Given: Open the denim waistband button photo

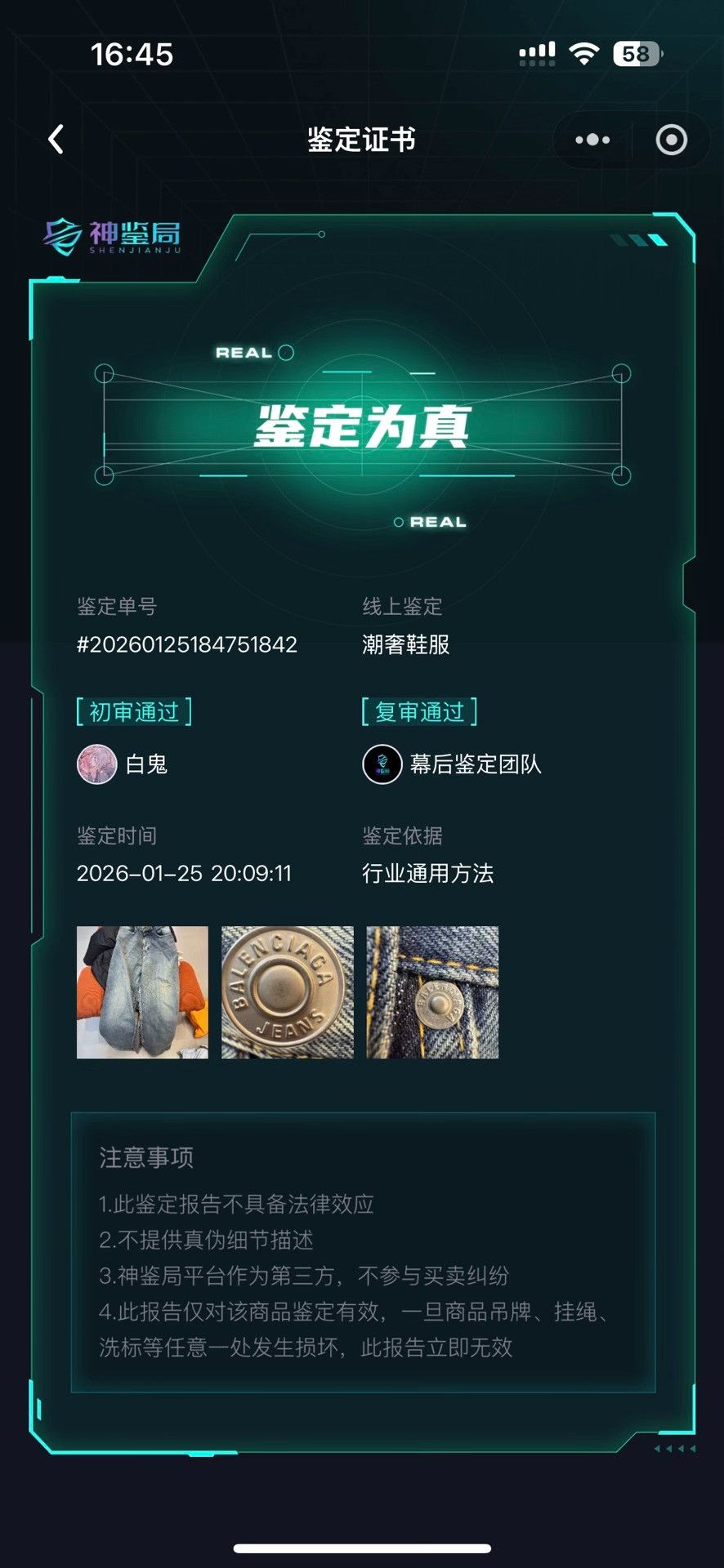Looking at the screenshot, I should [432, 992].
